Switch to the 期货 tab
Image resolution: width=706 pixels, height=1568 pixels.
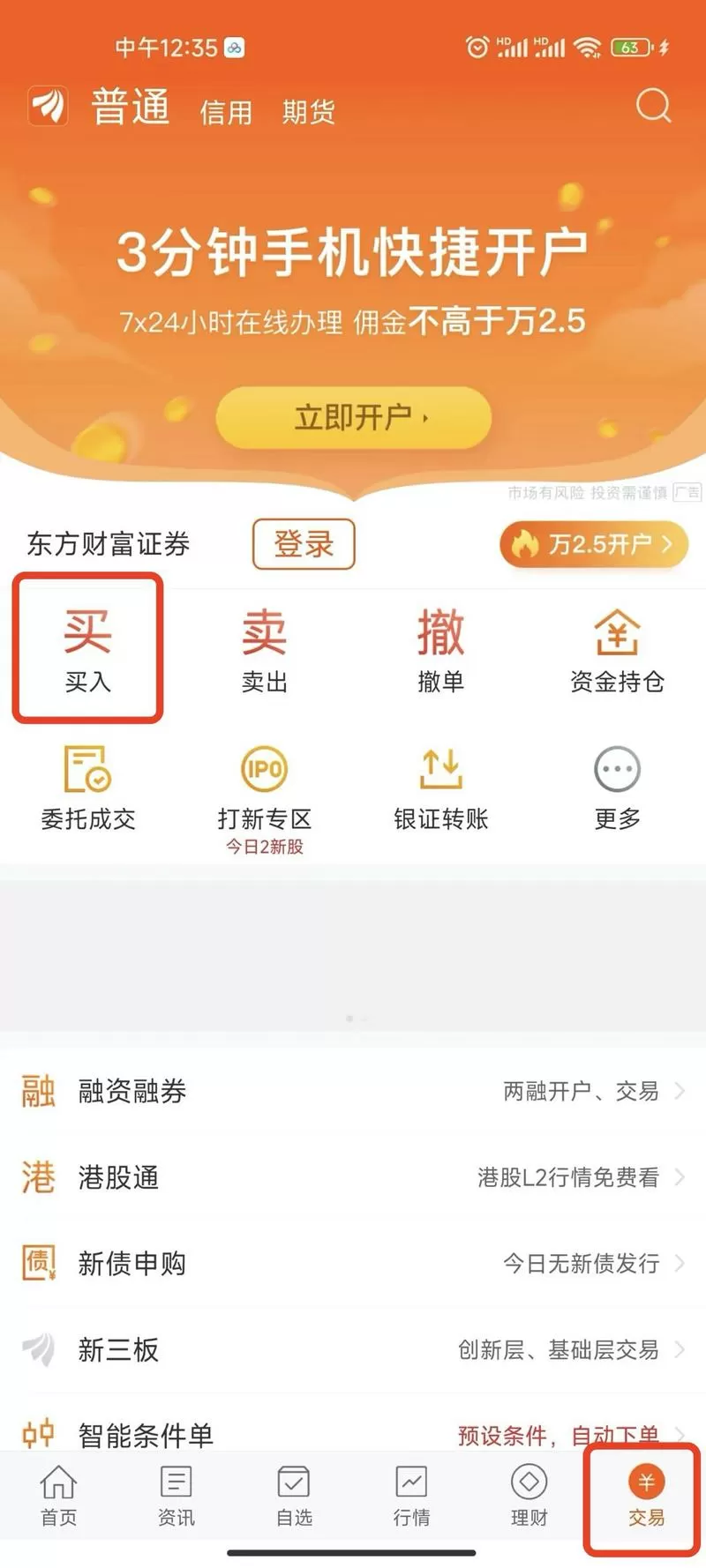(x=308, y=112)
